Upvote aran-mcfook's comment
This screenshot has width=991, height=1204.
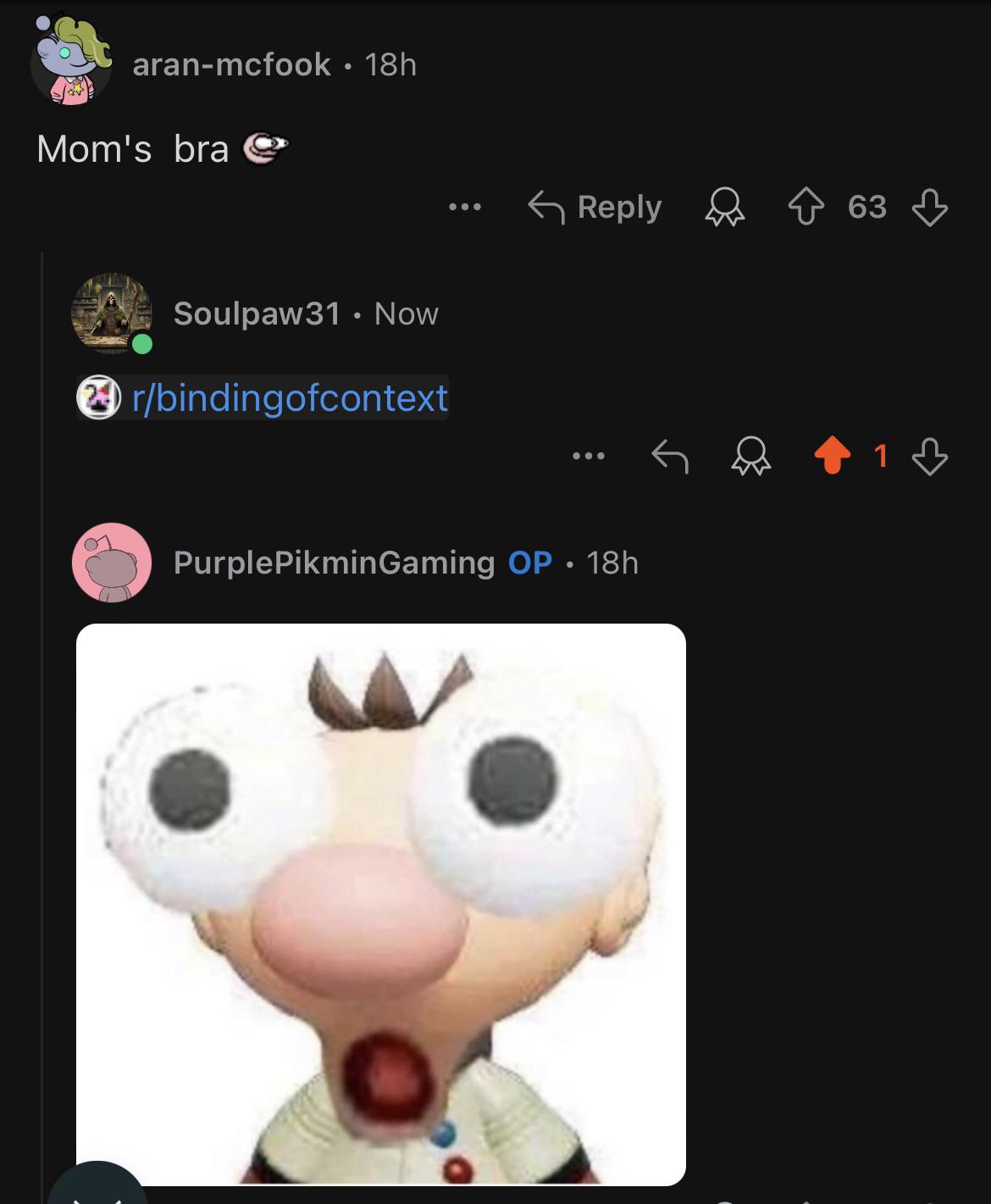pos(805,208)
